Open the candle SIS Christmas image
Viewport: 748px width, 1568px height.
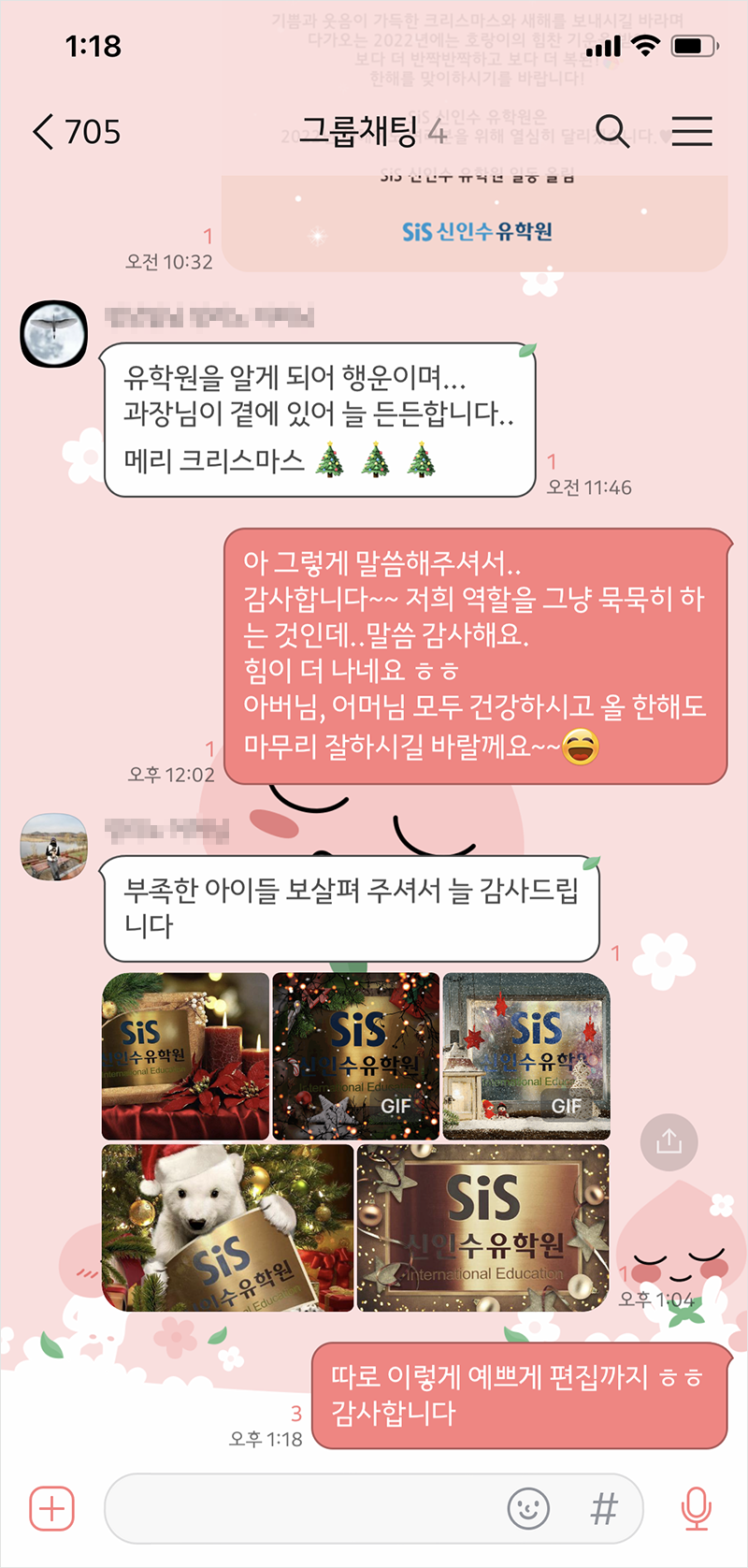(x=185, y=1056)
